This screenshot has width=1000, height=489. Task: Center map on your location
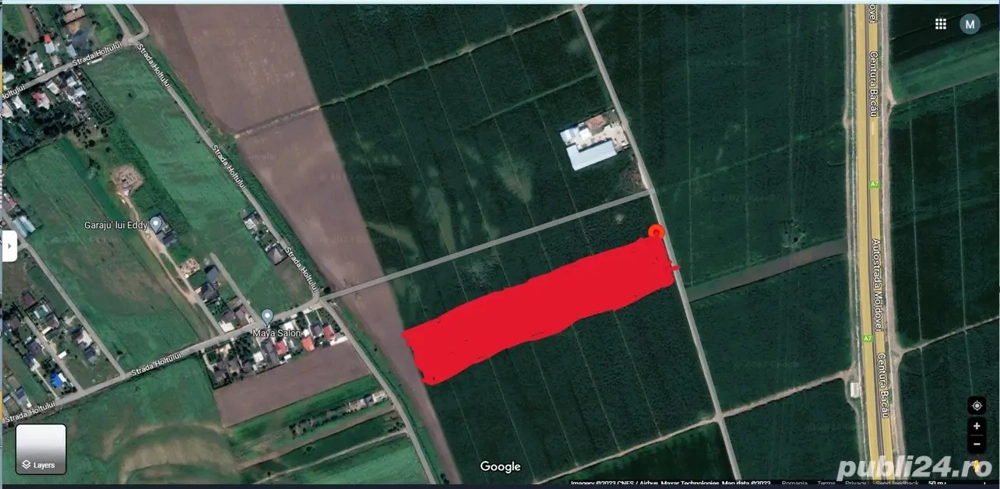click(x=976, y=405)
